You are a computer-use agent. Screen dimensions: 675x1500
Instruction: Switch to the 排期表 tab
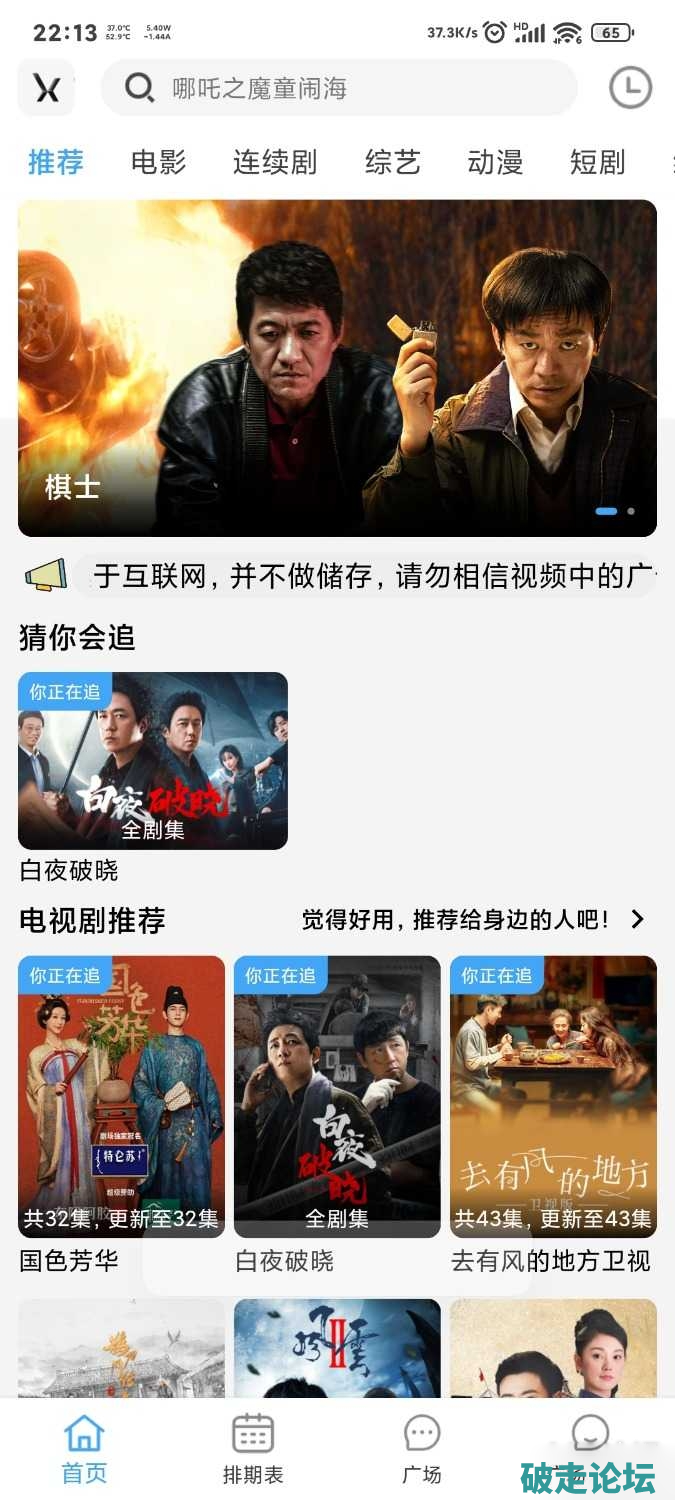pyautogui.click(x=253, y=1448)
